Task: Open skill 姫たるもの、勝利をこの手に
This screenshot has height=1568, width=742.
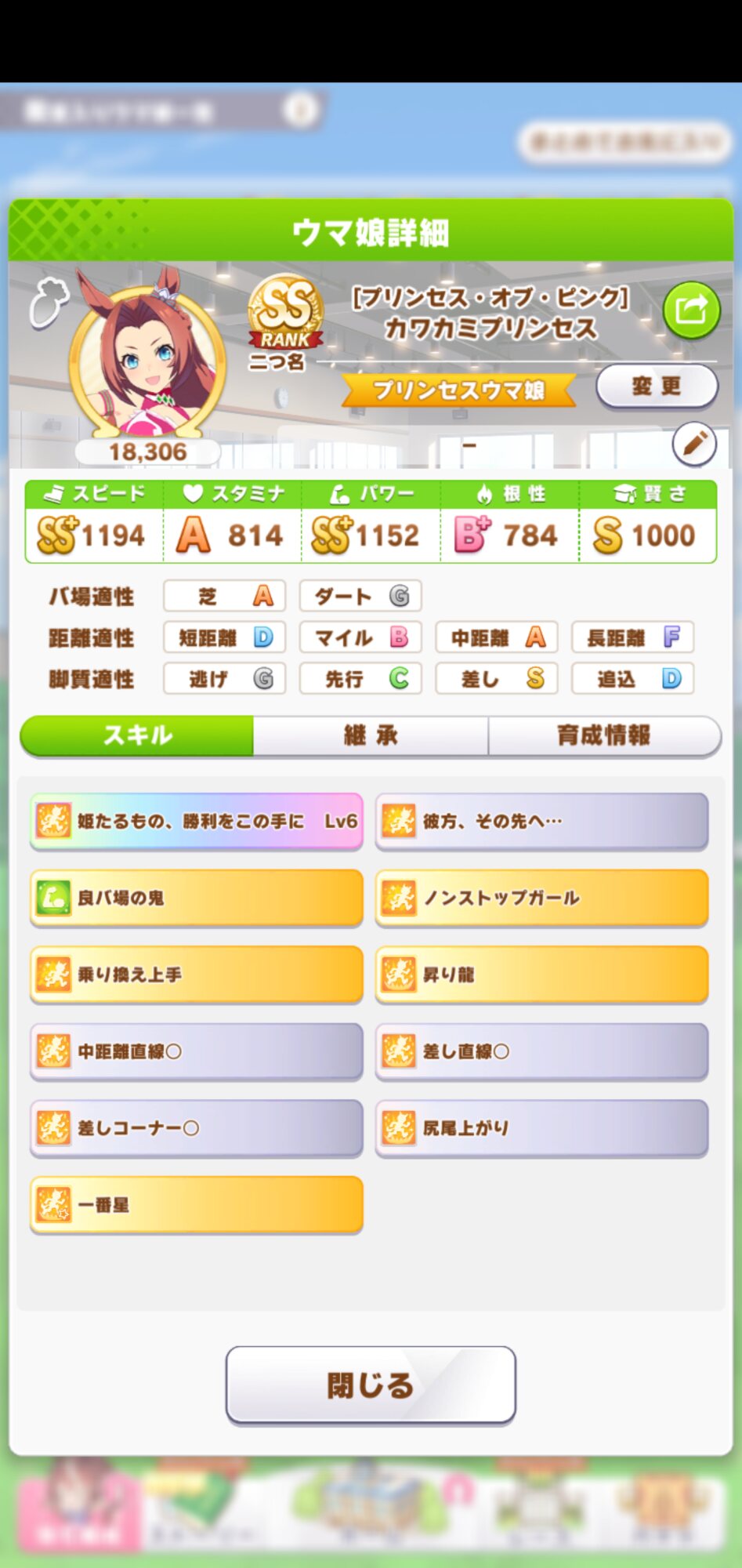Action: tap(196, 821)
